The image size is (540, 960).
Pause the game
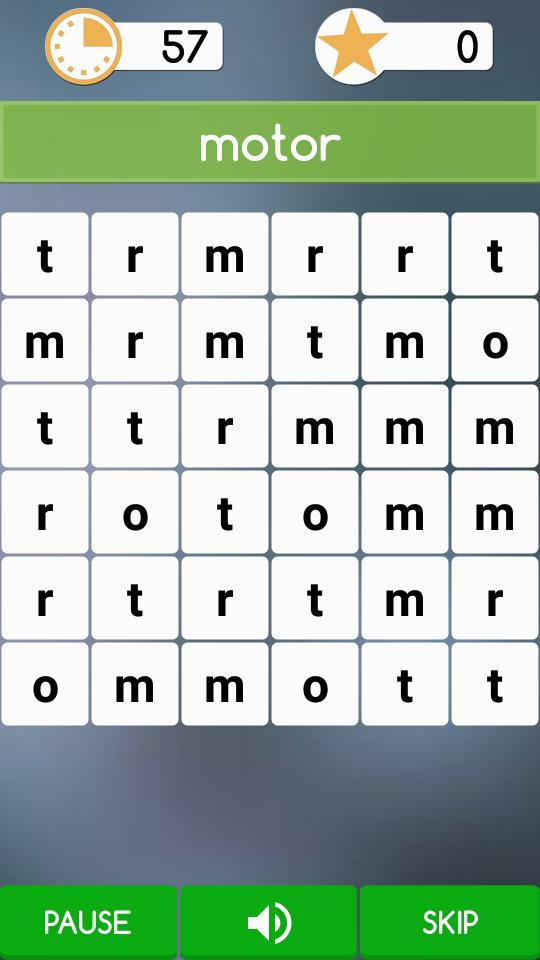coord(88,921)
